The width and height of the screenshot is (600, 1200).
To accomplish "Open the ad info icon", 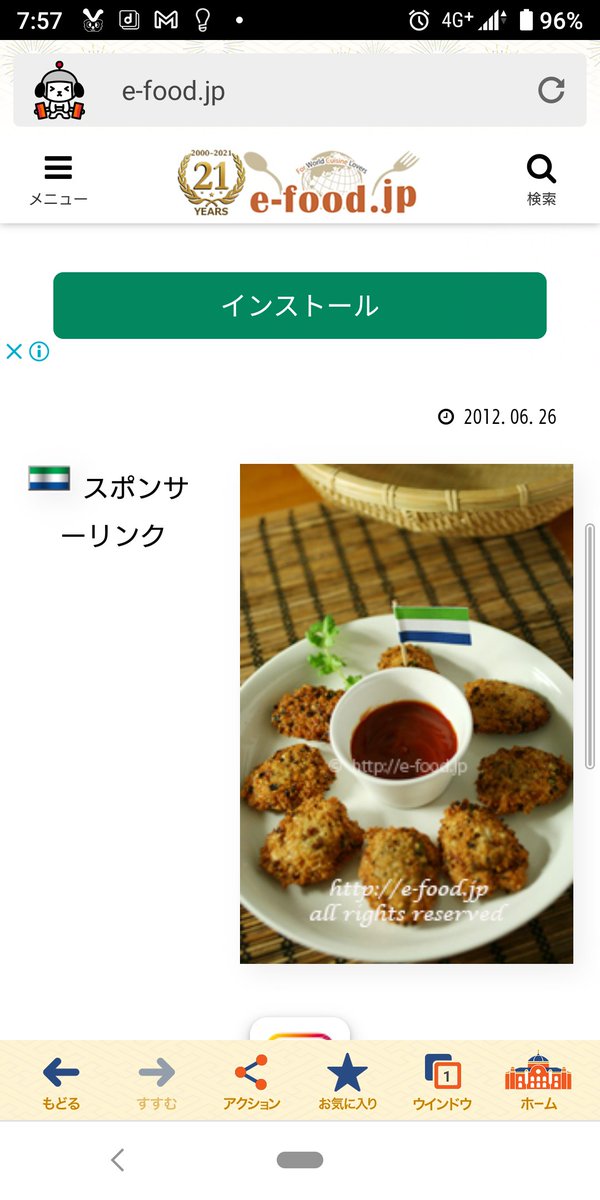I will (x=39, y=351).
